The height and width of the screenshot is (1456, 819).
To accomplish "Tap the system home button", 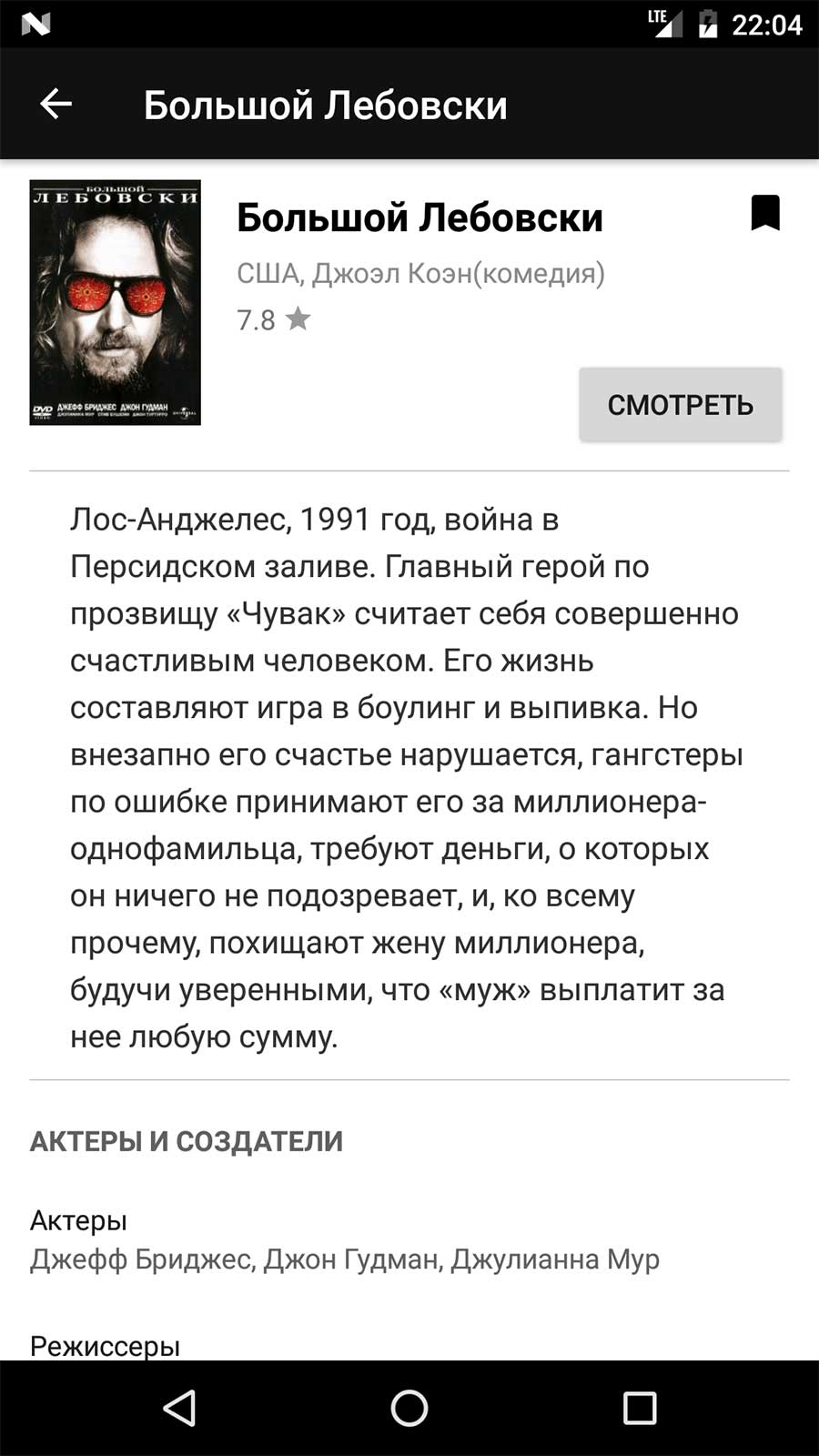I will pos(409,1408).
